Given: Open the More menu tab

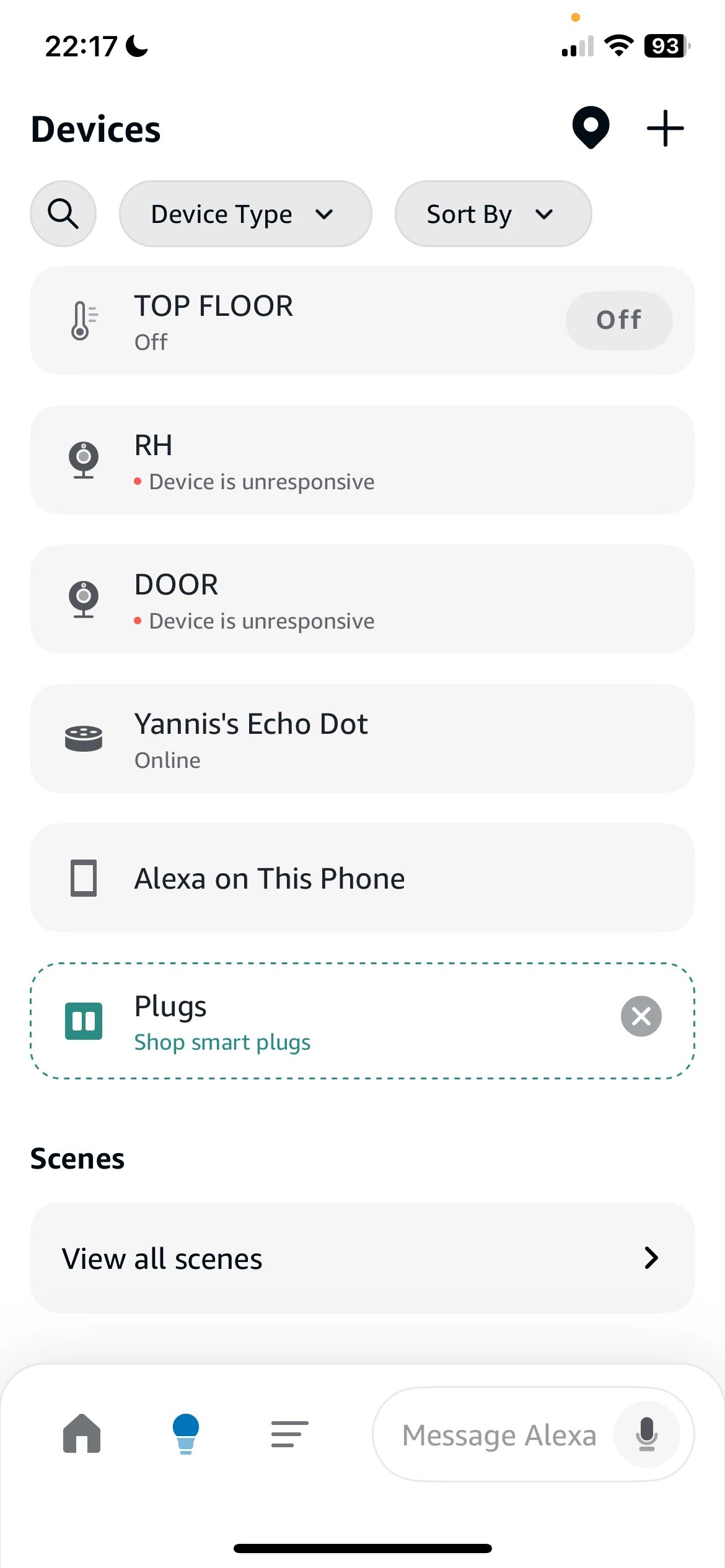Looking at the screenshot, I should [x=289, y=1434].
